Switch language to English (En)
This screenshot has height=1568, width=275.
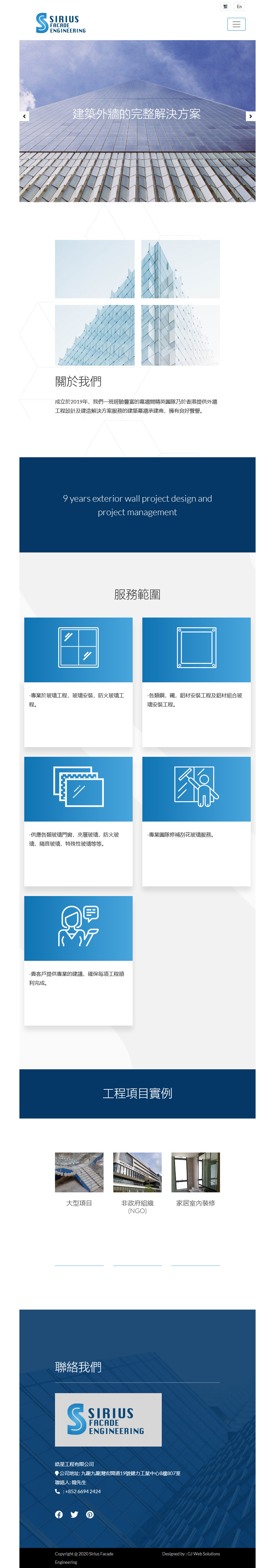pyautogui.click(x=239, y=7)
